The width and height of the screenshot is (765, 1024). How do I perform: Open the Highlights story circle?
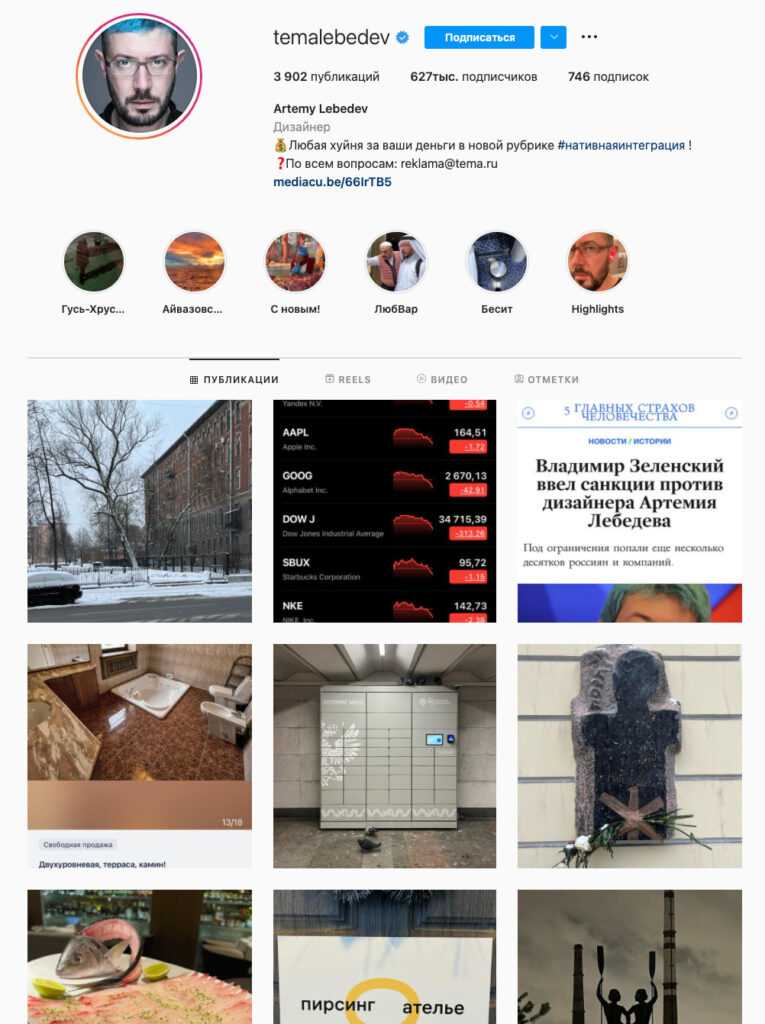click(x=598, y=262)
